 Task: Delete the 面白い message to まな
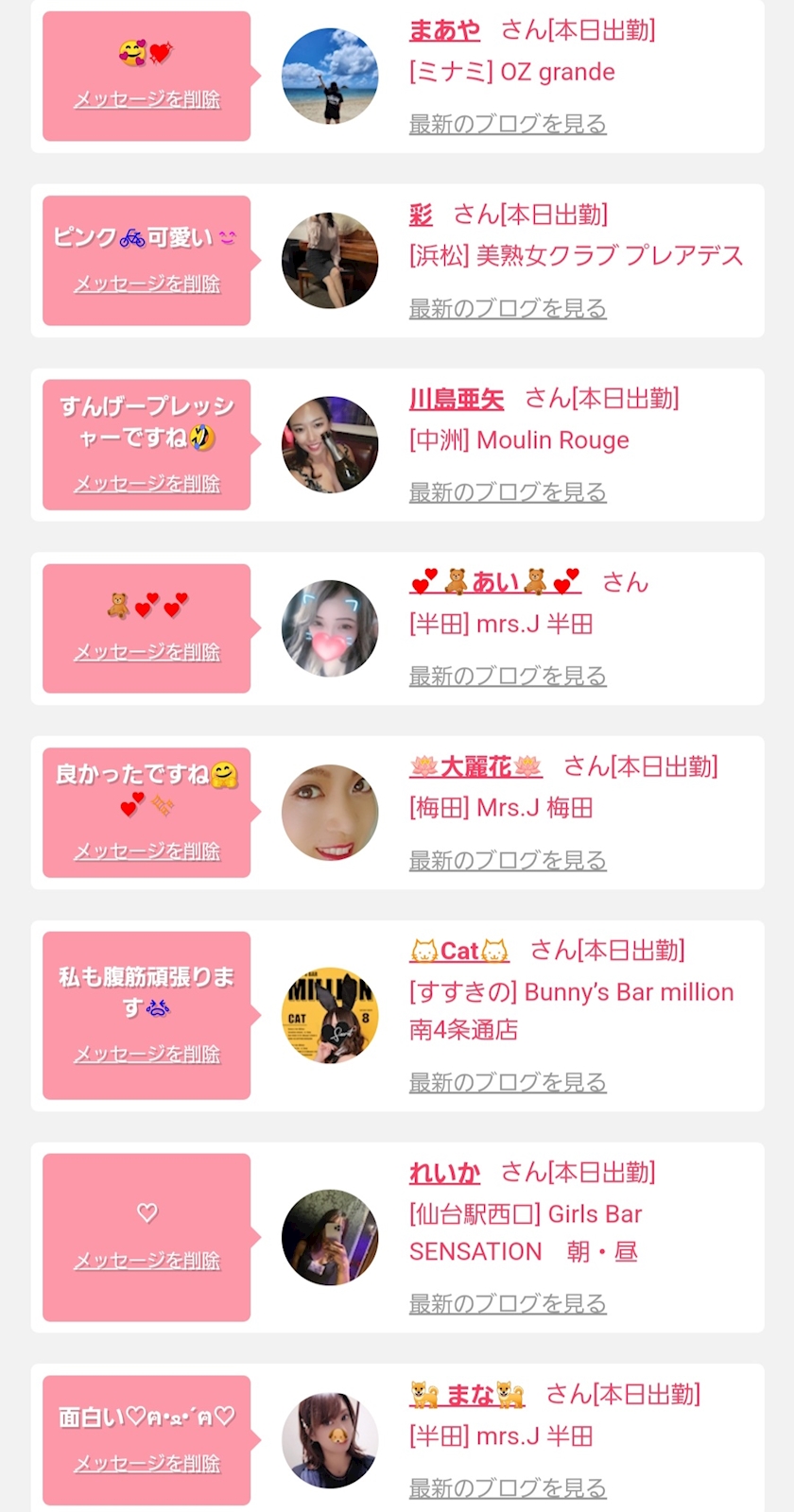[x=147, y=1463]
